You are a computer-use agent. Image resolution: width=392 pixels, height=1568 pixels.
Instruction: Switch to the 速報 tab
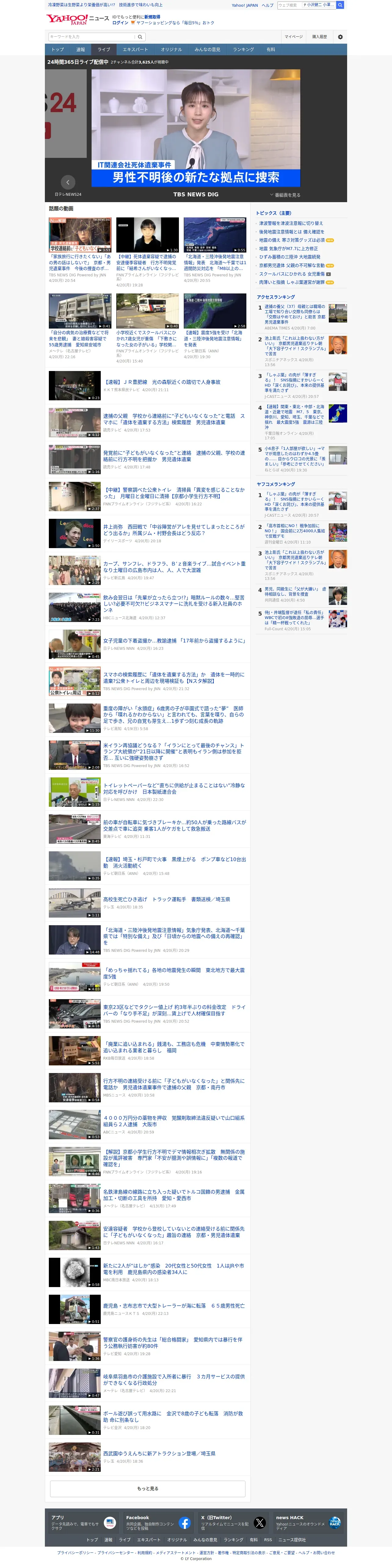coord(80,49)
